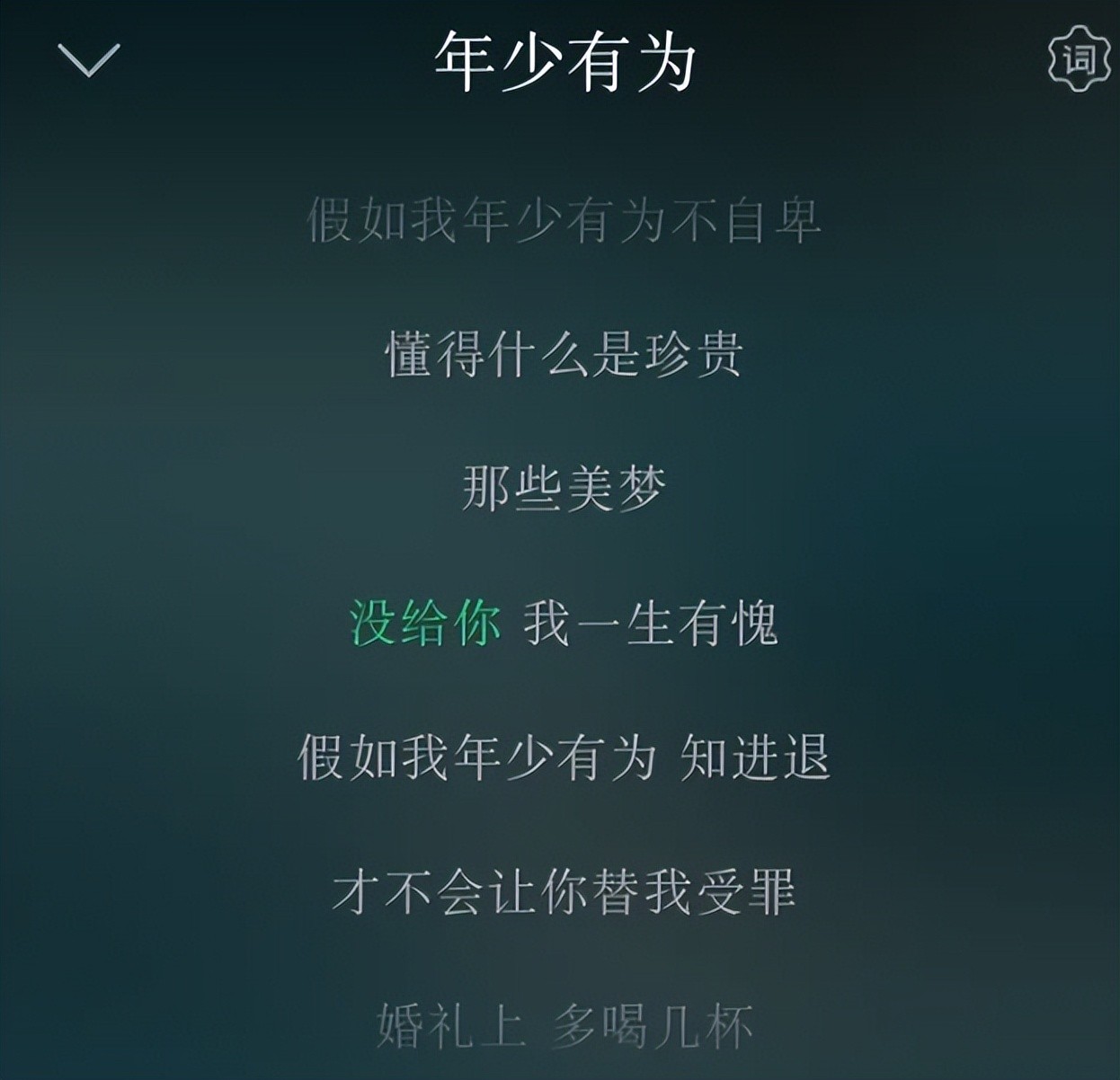Collapse the lyrics view with the down chevron
Viewport: 1120px width, 1080px height.
point(88,60)
